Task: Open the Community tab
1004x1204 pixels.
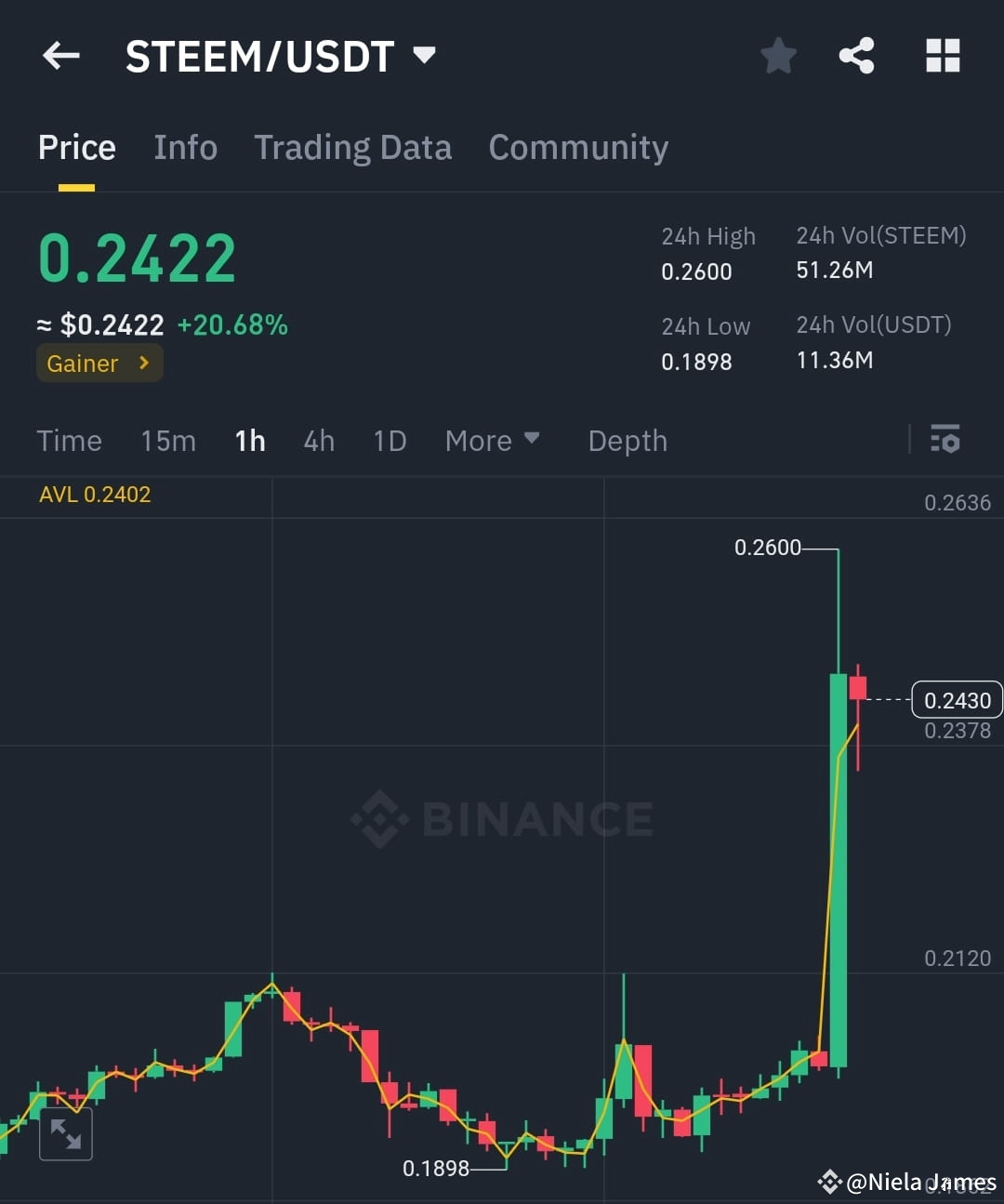Action: (578, 147)
